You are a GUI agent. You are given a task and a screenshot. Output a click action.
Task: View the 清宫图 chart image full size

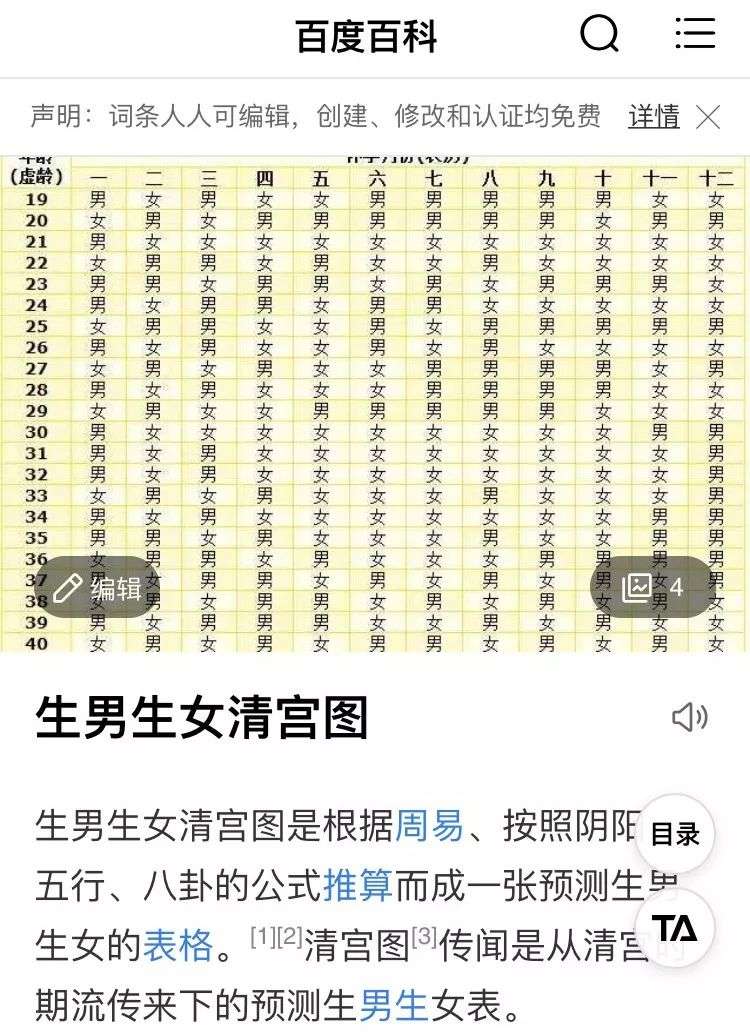click(375, 400)
